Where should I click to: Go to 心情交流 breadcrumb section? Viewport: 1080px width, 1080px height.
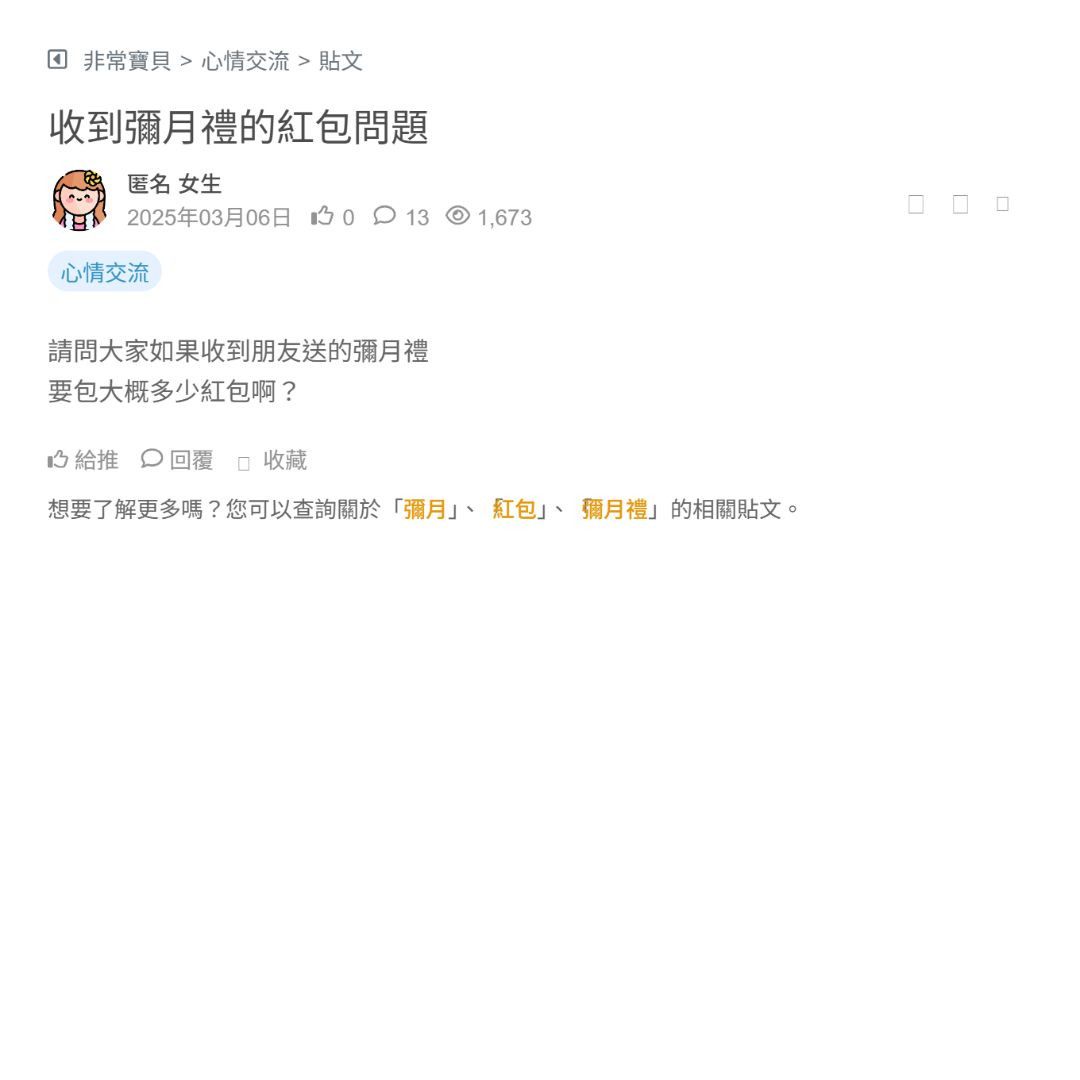point(245,61)
